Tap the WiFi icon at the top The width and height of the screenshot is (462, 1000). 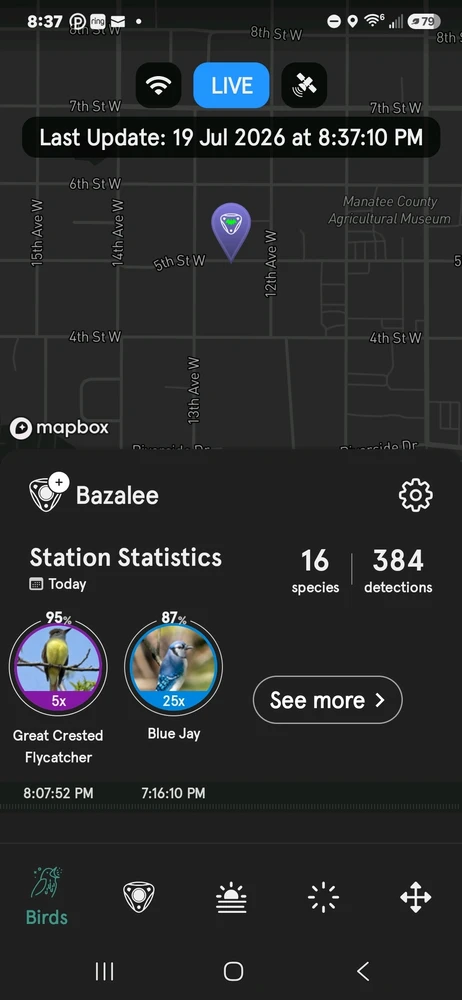158,85
